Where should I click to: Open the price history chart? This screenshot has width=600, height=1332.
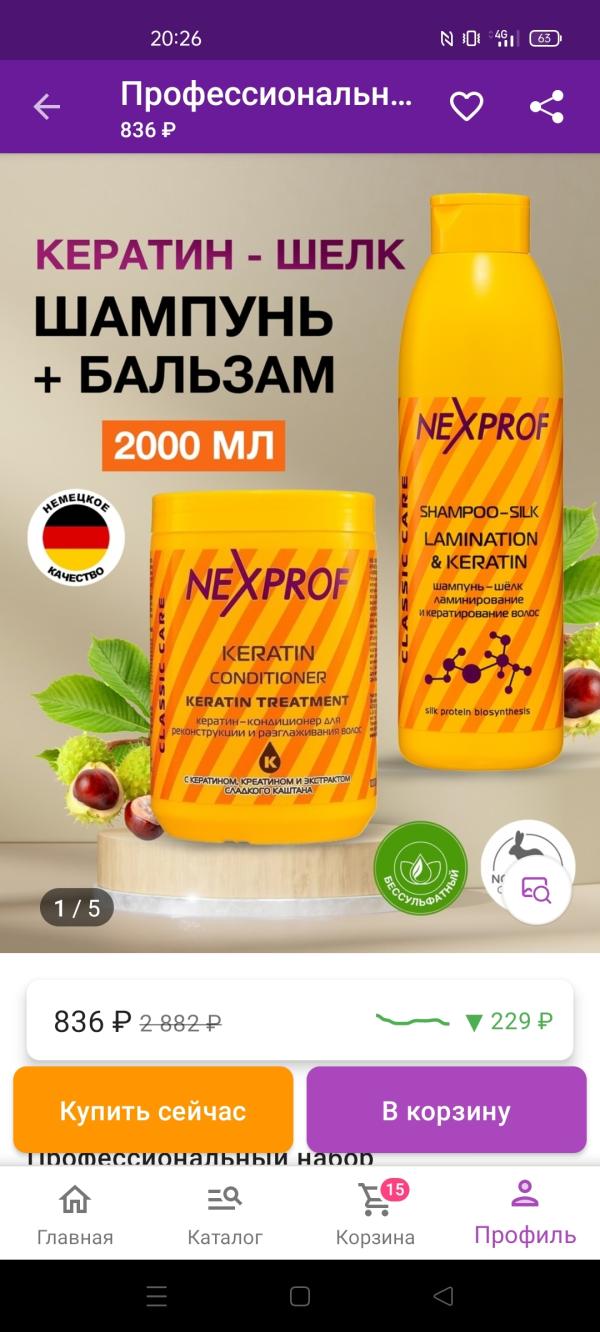pos(463,1021)
